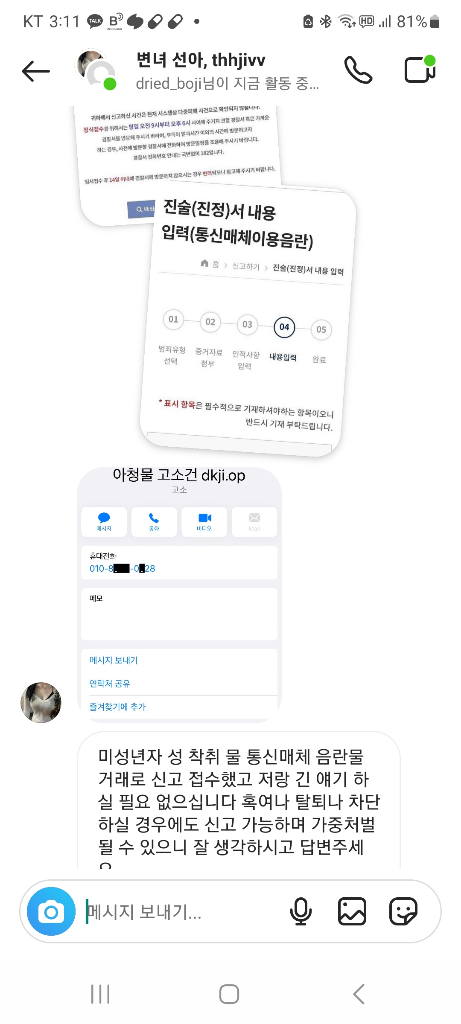Start a voice call from the header

(358, 70)
